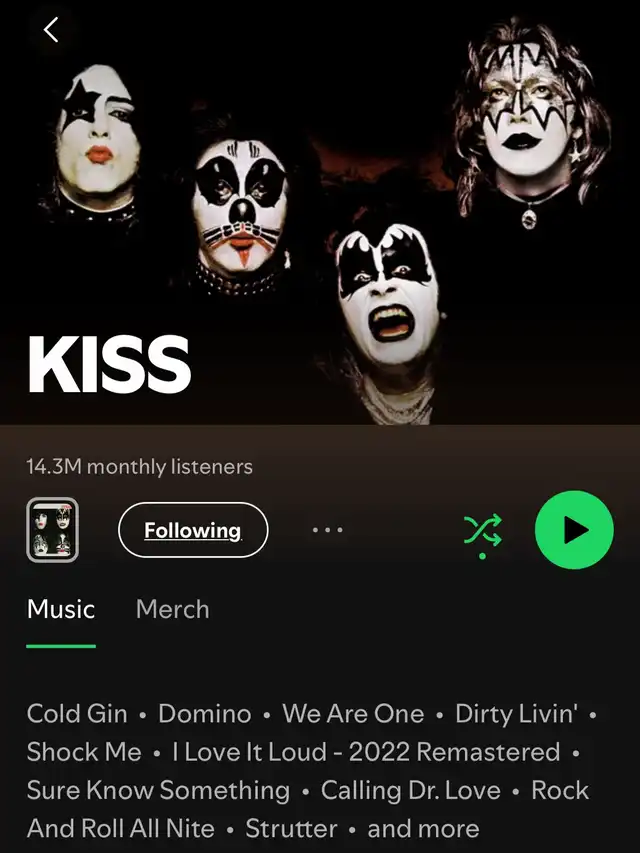Viewport: 640px width, 853px height.
Task: Switch to the Merch tab
Action: [172, 609]
